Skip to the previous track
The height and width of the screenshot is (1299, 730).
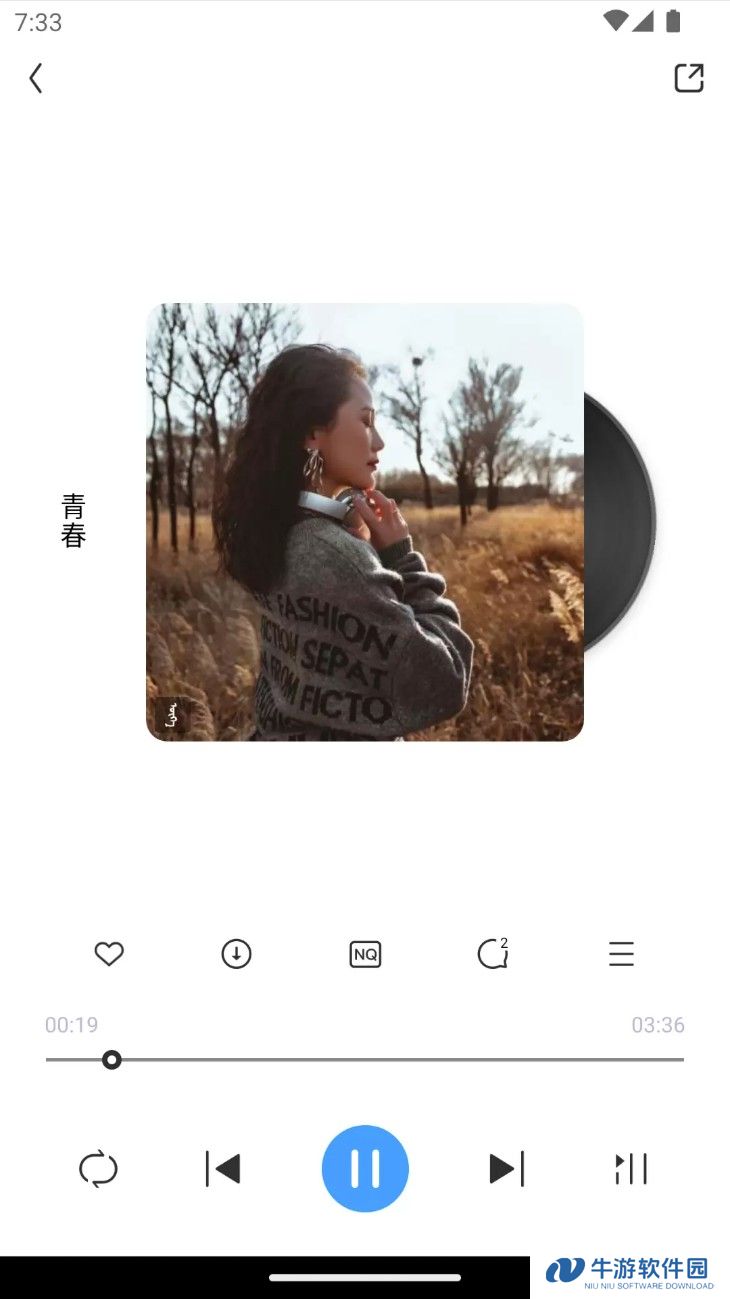223,1168
